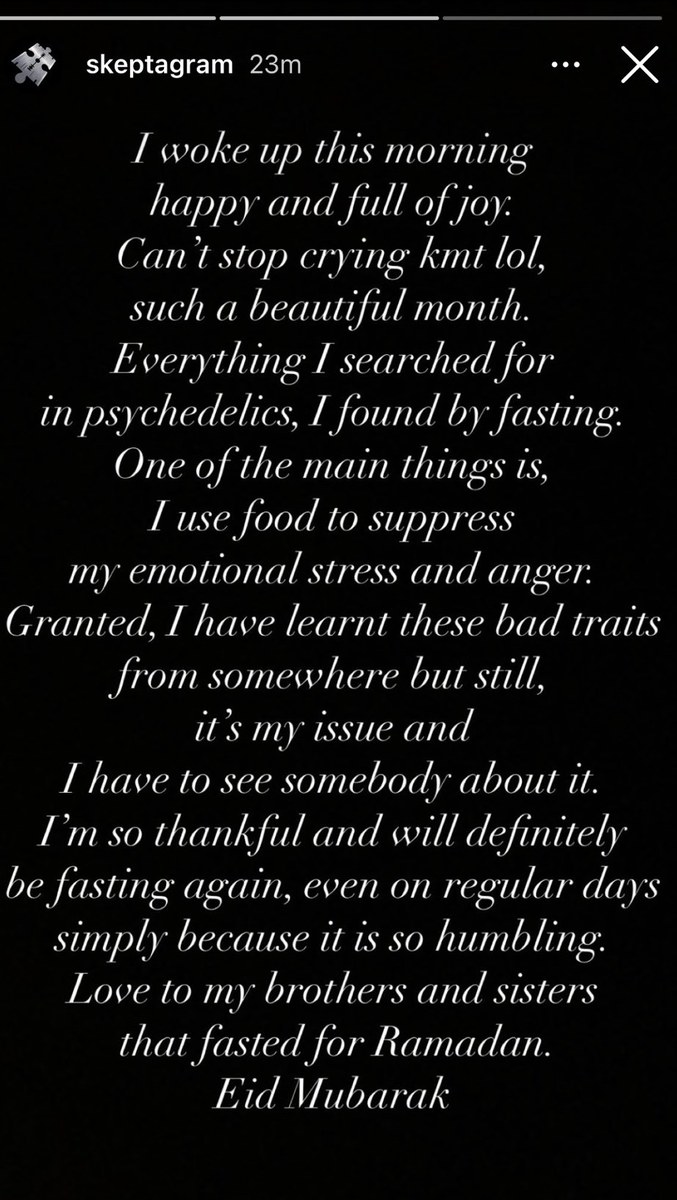The image size is (677, 1200).
Task: Tap the skeptagram username
Action: [146, 66]
